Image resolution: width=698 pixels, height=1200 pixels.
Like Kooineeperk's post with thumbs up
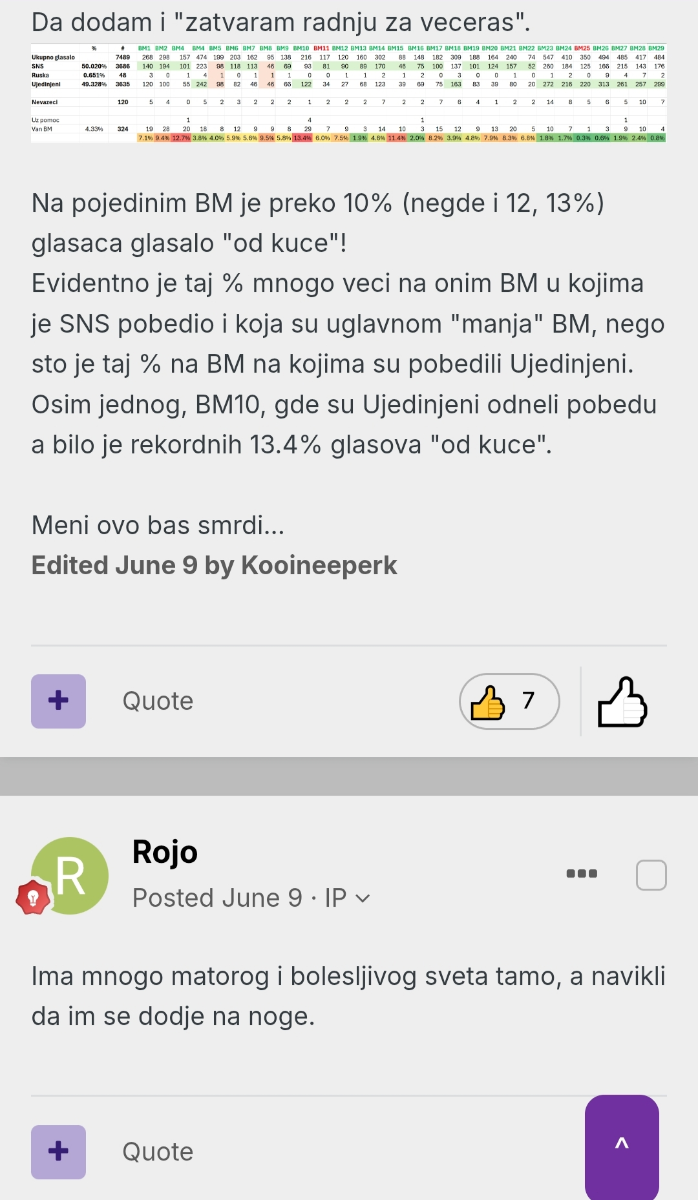point(623,702)
